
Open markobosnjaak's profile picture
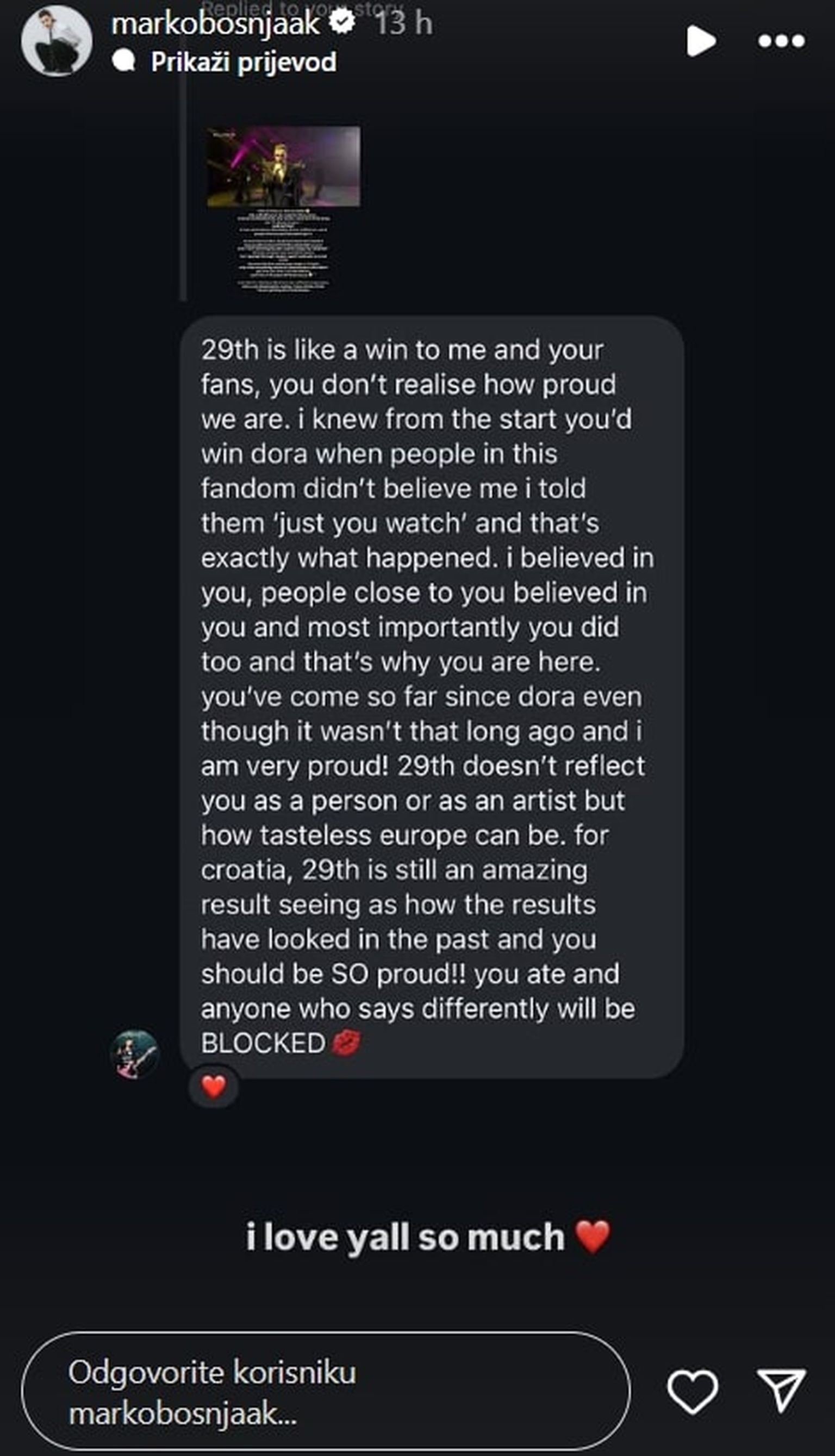(x=56, y=41)
